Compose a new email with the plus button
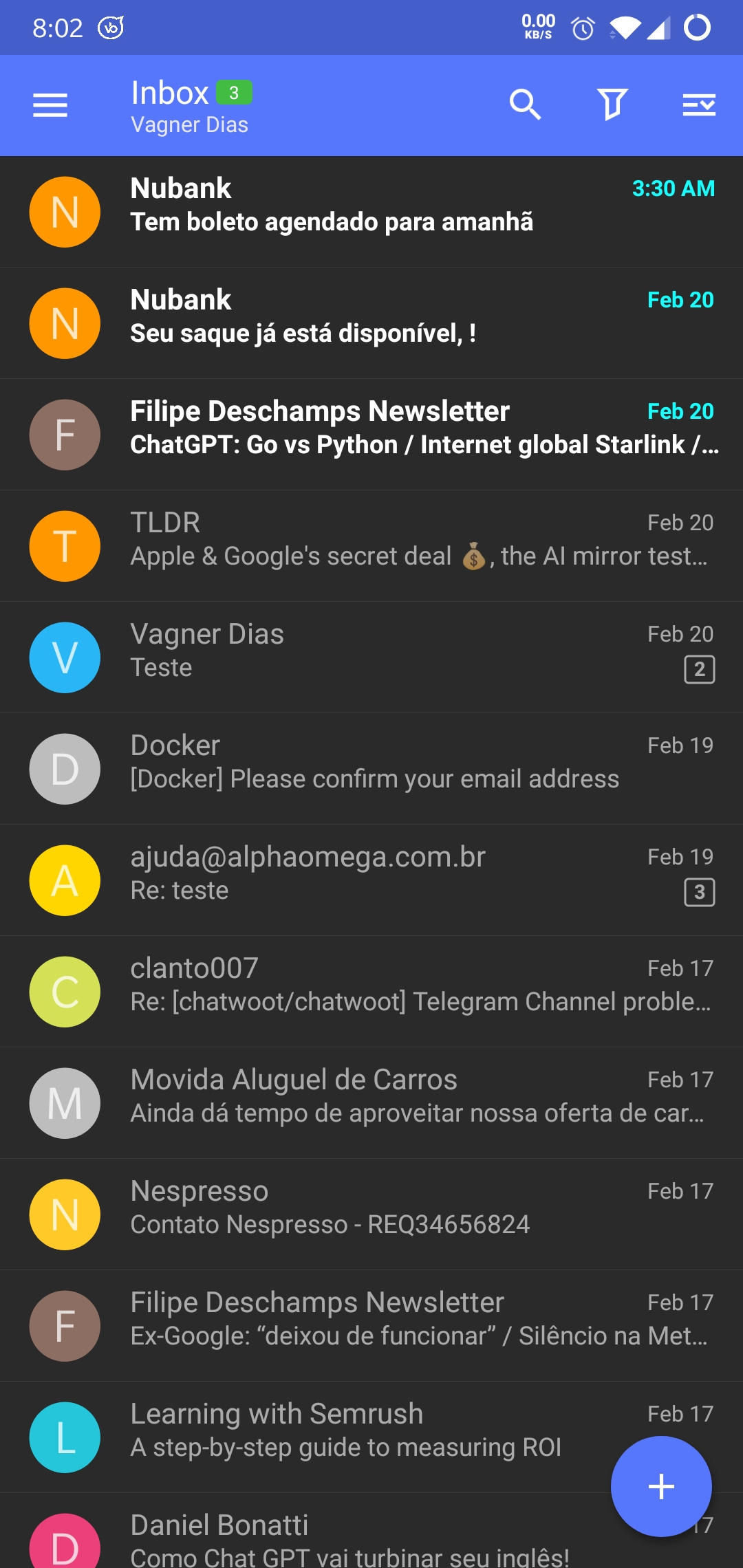Screen dimensions: 743x1568 click(660, 1486)
